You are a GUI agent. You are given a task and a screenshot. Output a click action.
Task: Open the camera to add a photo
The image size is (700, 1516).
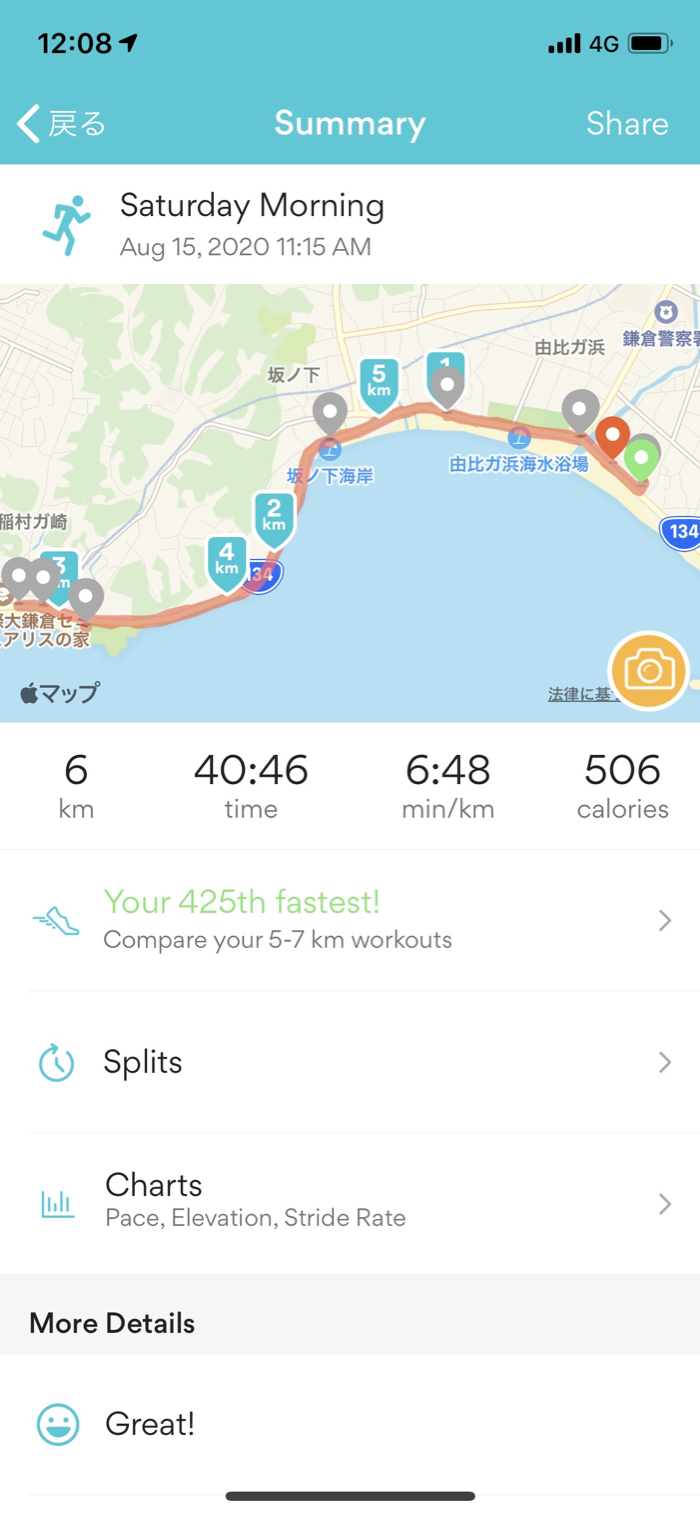click(x=649, y=671)
